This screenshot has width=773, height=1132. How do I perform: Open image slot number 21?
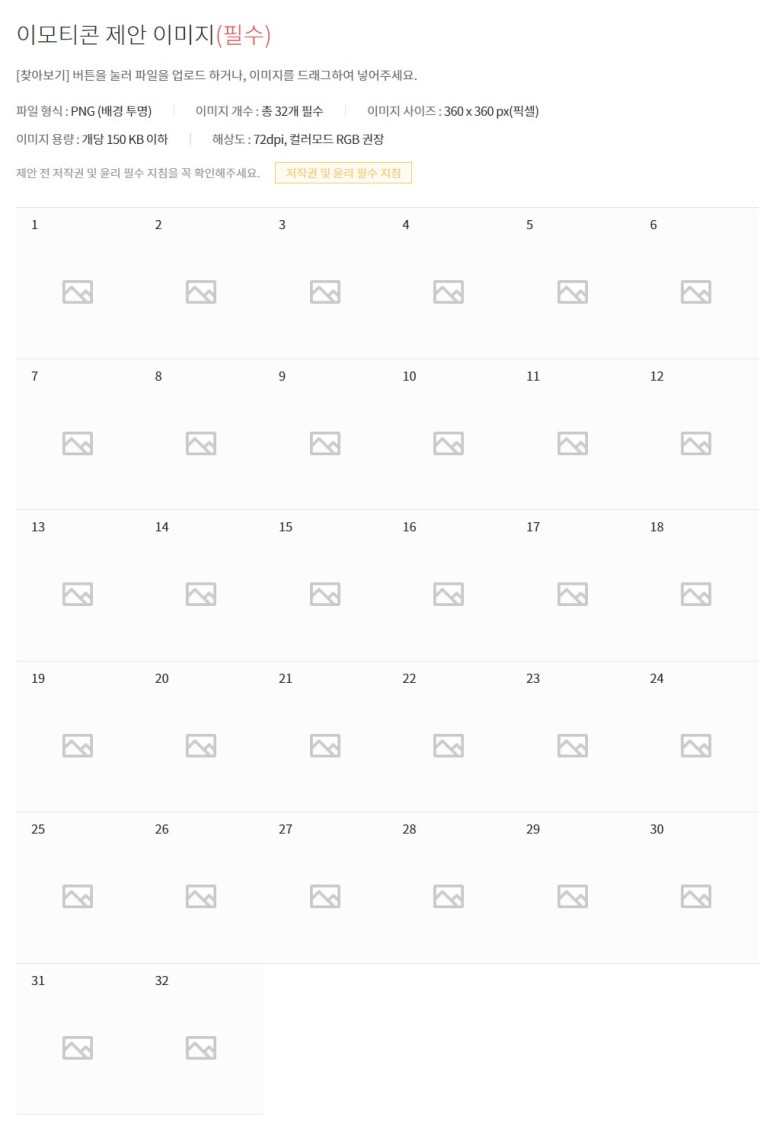[326, 737]
